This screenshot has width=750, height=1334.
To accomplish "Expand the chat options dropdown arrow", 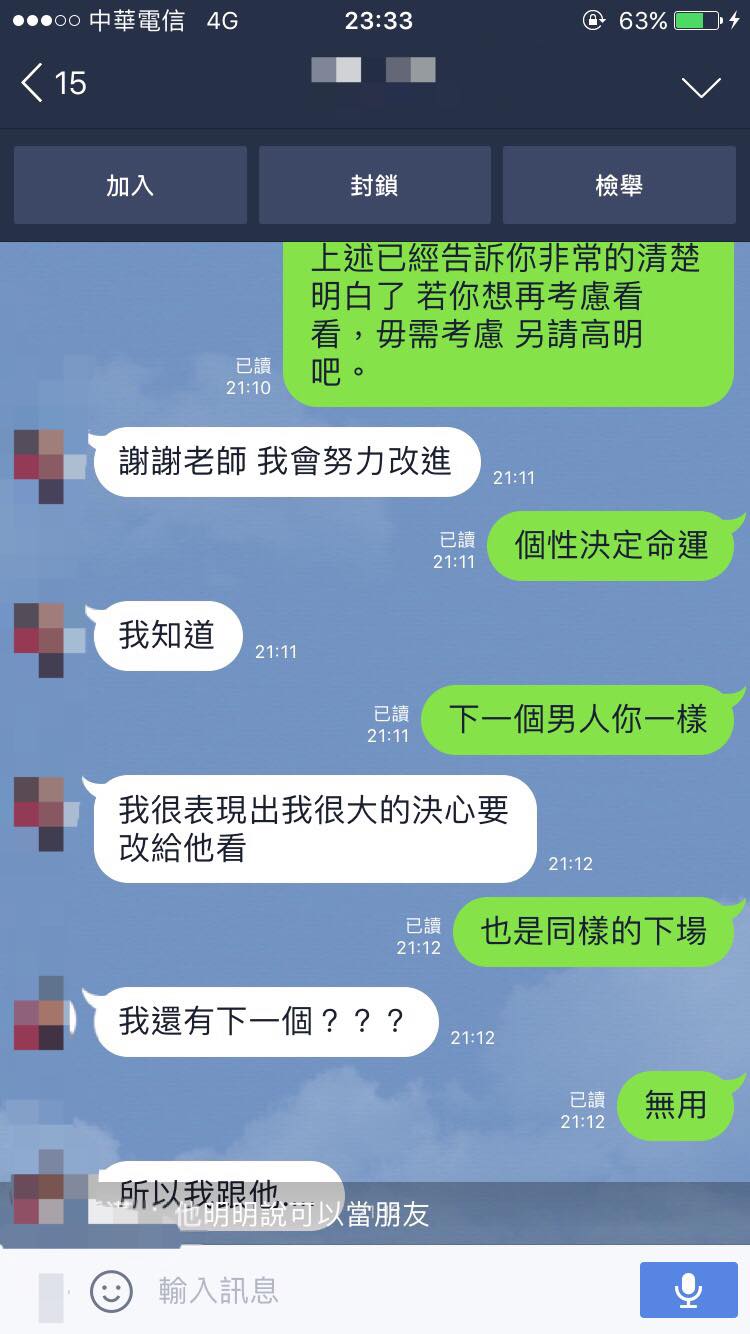I will pyautogui.click(x=701, y=87).
